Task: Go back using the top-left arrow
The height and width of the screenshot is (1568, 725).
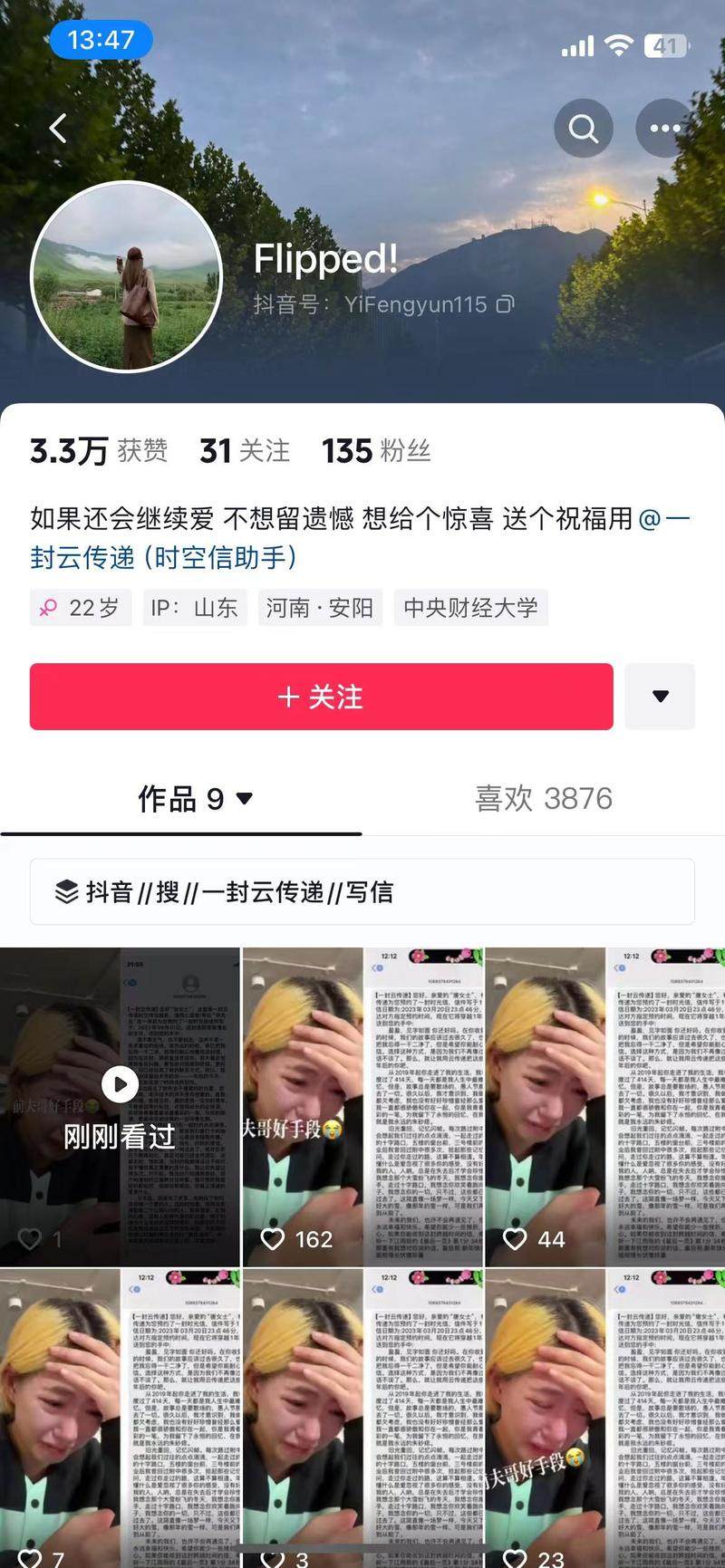Action: [x=58, y=129]
